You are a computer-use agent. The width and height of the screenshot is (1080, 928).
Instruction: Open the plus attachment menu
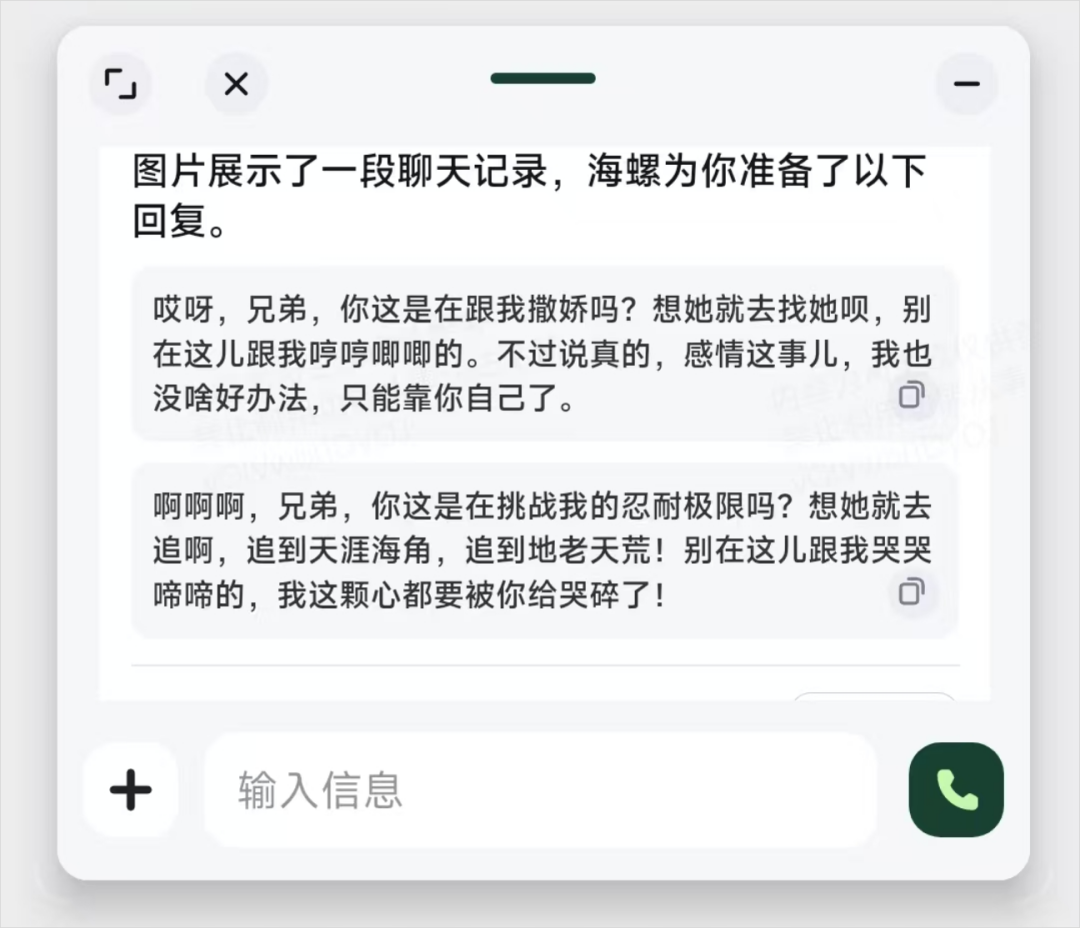pyautogui.click(x=131, y=790)
